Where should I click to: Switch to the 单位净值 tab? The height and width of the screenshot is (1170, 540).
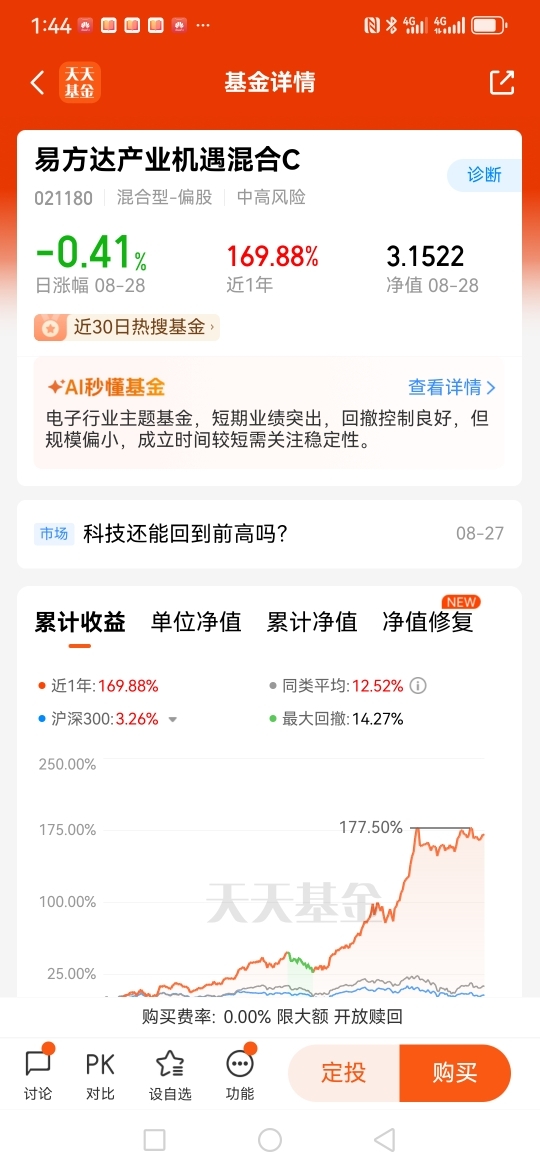[196, 622]
